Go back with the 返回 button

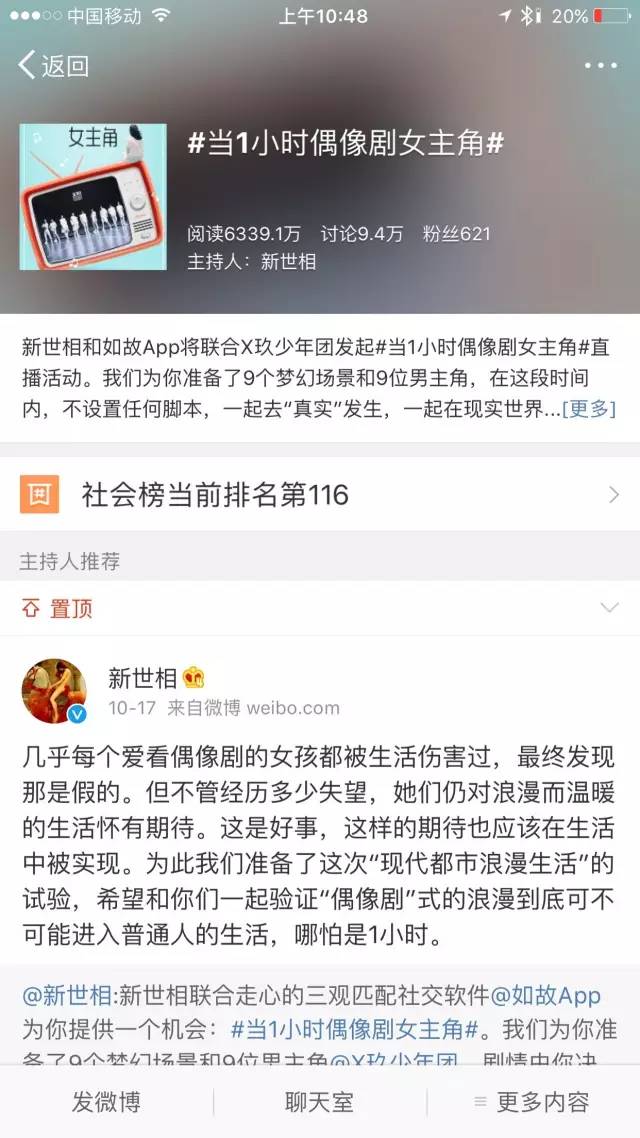pyautogui.click(x=54, y=66)
